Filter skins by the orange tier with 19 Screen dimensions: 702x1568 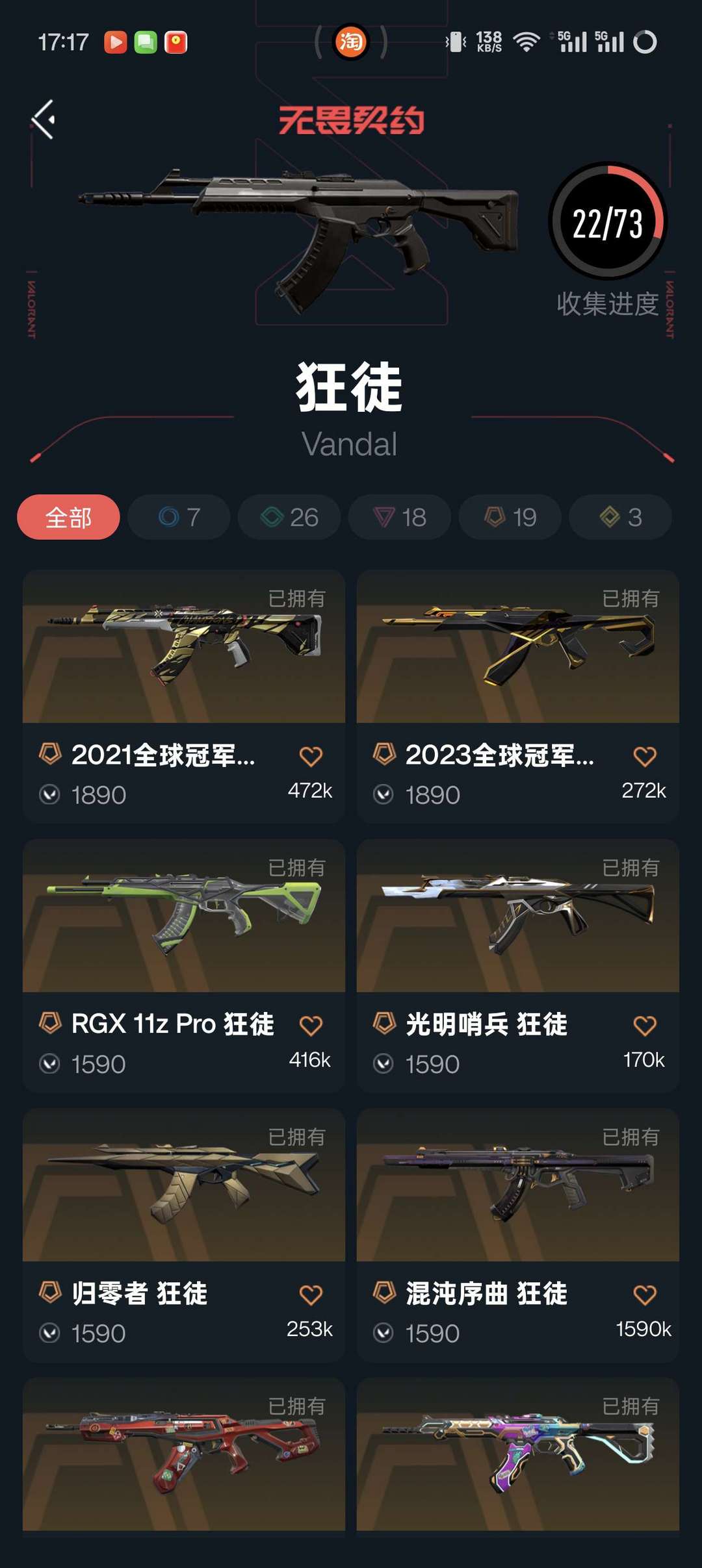pos(510,518)
